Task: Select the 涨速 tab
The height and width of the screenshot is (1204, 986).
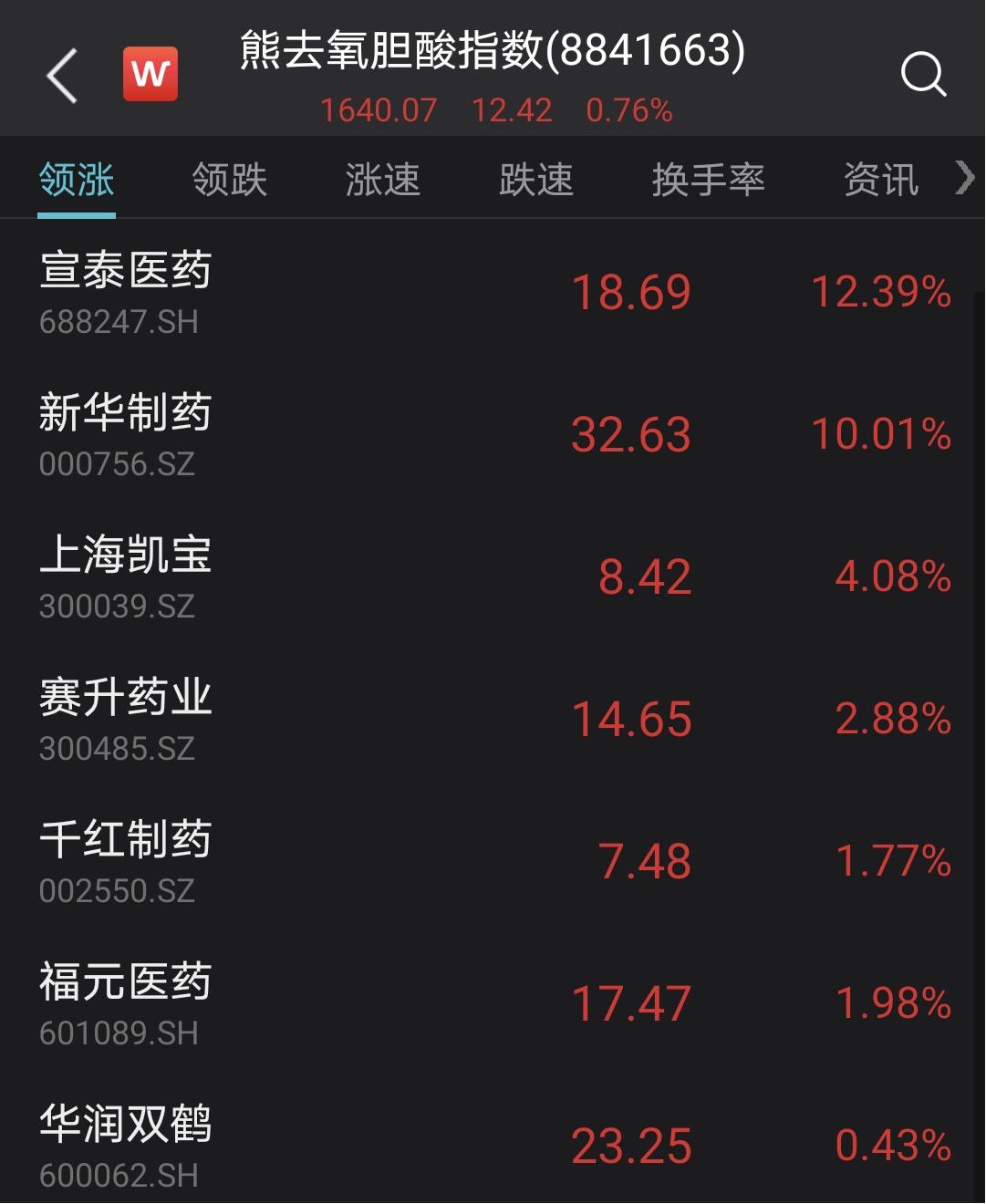Action: click(x=383, y=180)
